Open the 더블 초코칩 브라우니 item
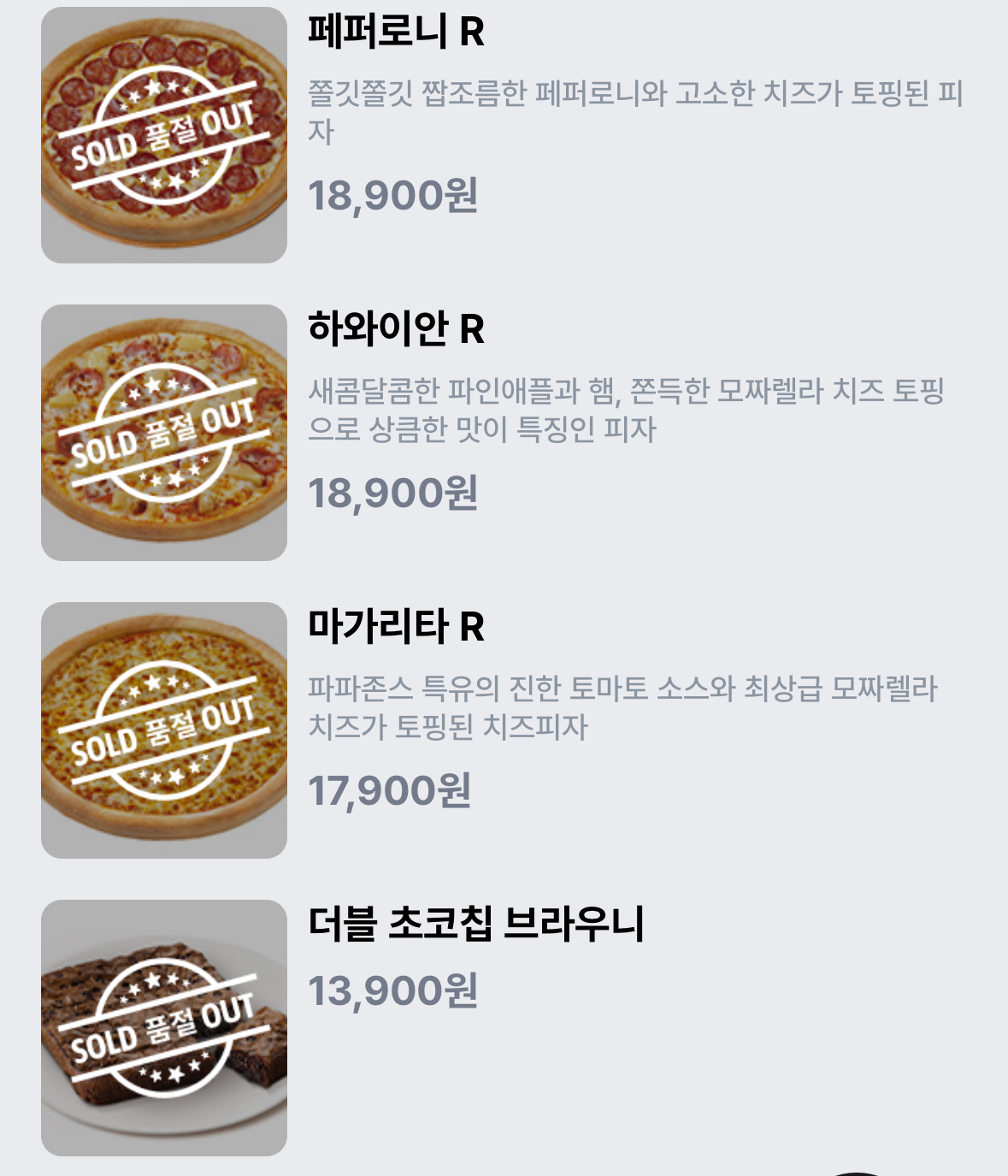Image resolution: width=1008 pixels, height=1176 pixels. (x=475, y=924)
